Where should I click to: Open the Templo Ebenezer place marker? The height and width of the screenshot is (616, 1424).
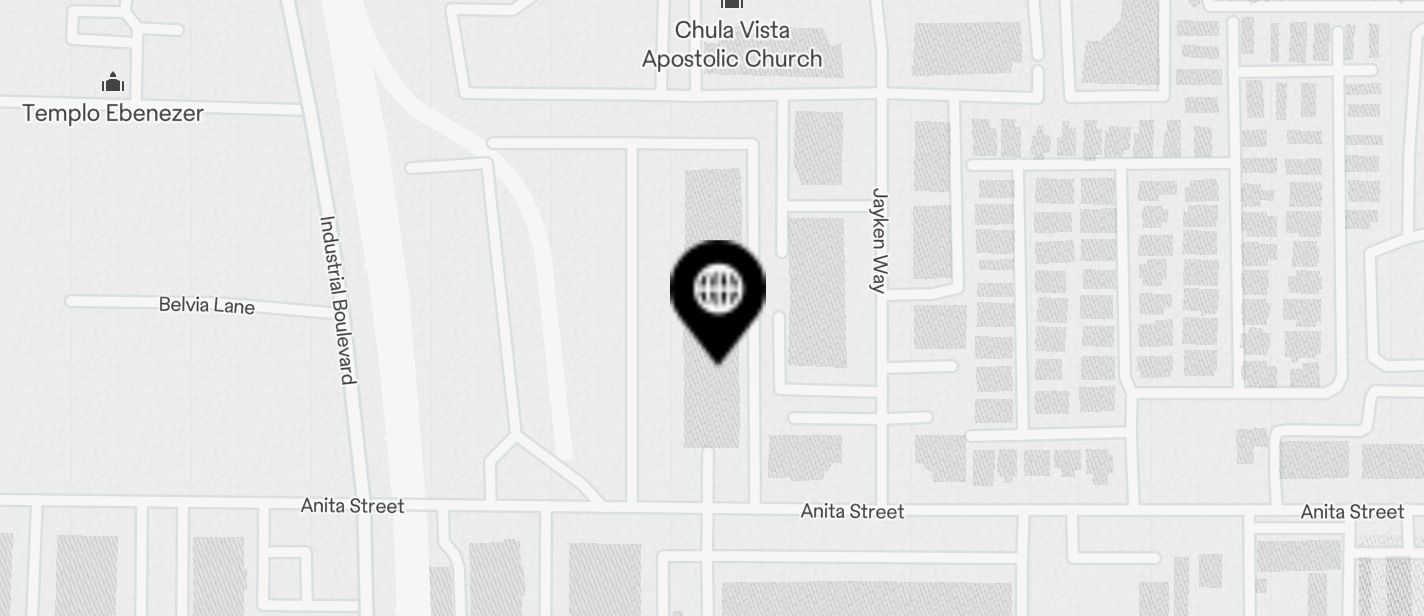[x=113, y=83]
